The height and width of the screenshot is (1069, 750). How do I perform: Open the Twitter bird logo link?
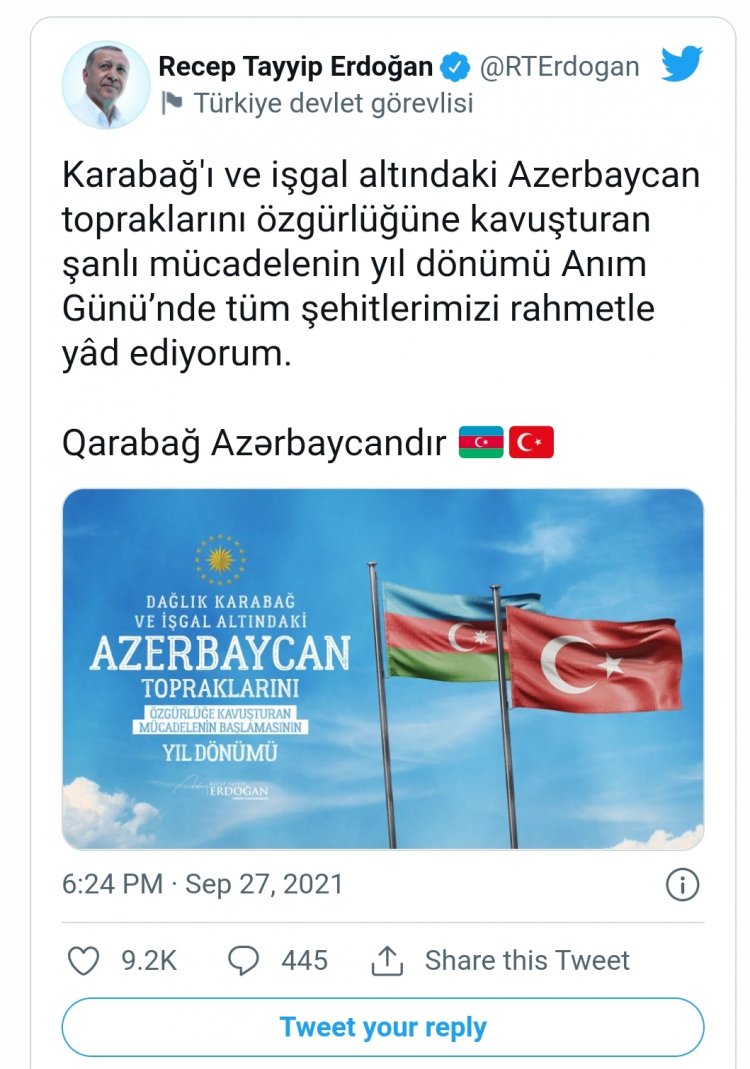tap(682, 64)
